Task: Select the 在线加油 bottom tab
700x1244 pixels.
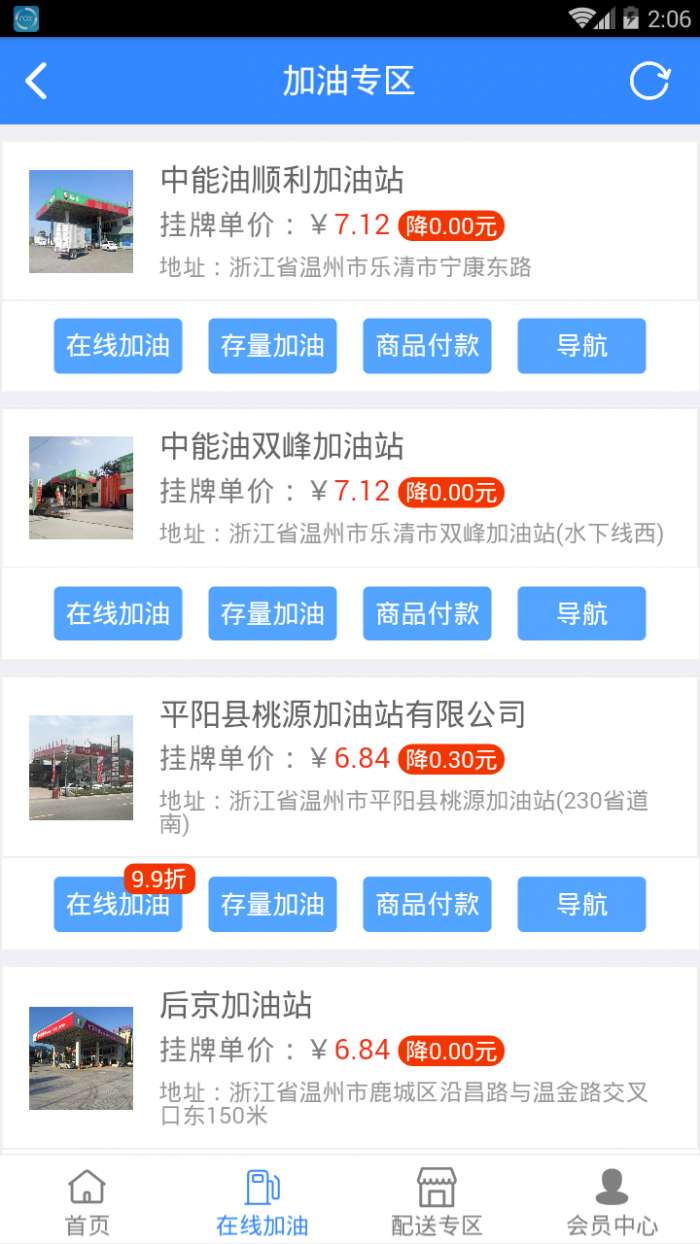Action: (x=262, y=1201)
